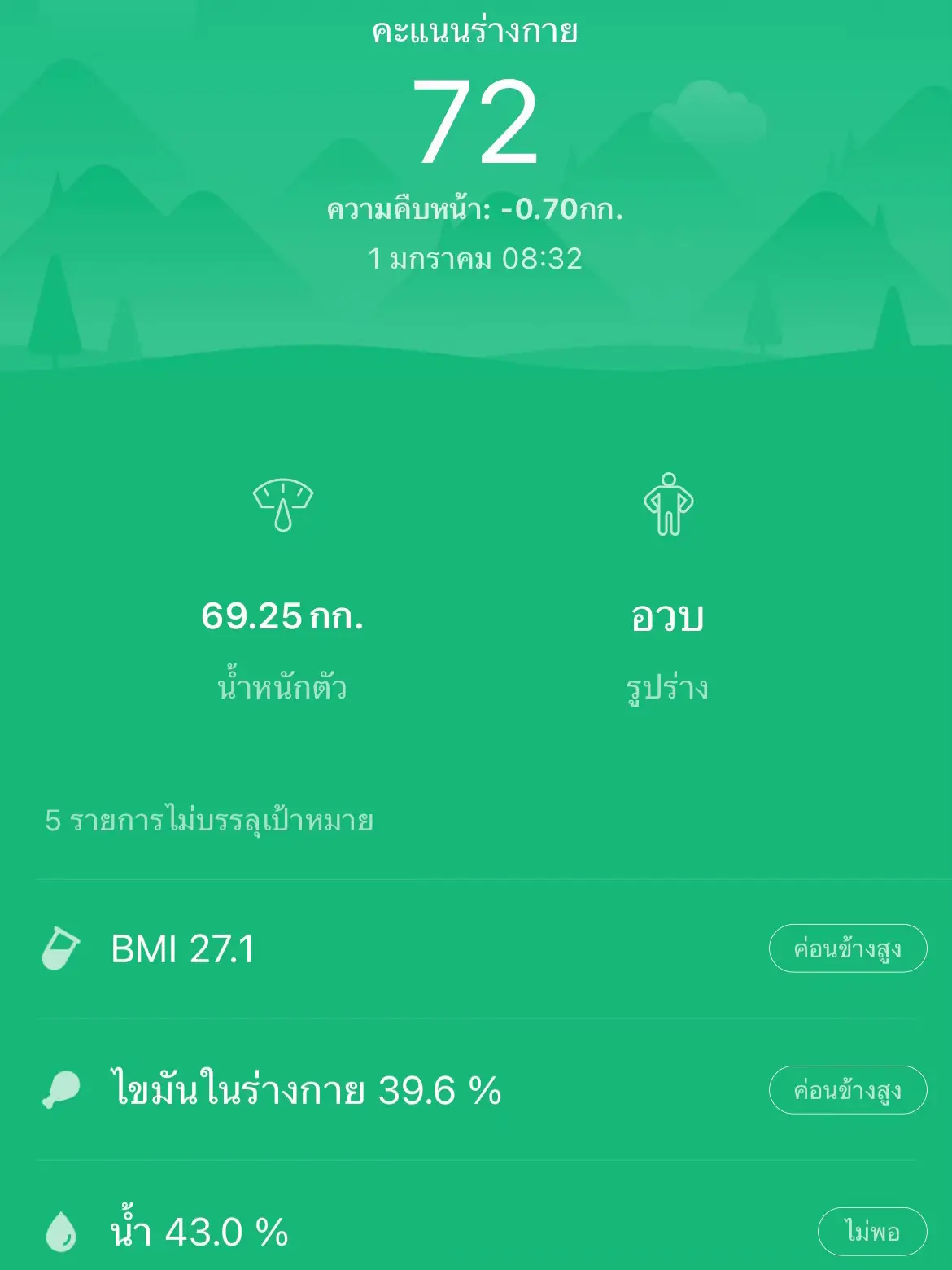
Task: Tap the drumstick icon beside ไขมันในร่างกาย
Action: pos(60,1087)
